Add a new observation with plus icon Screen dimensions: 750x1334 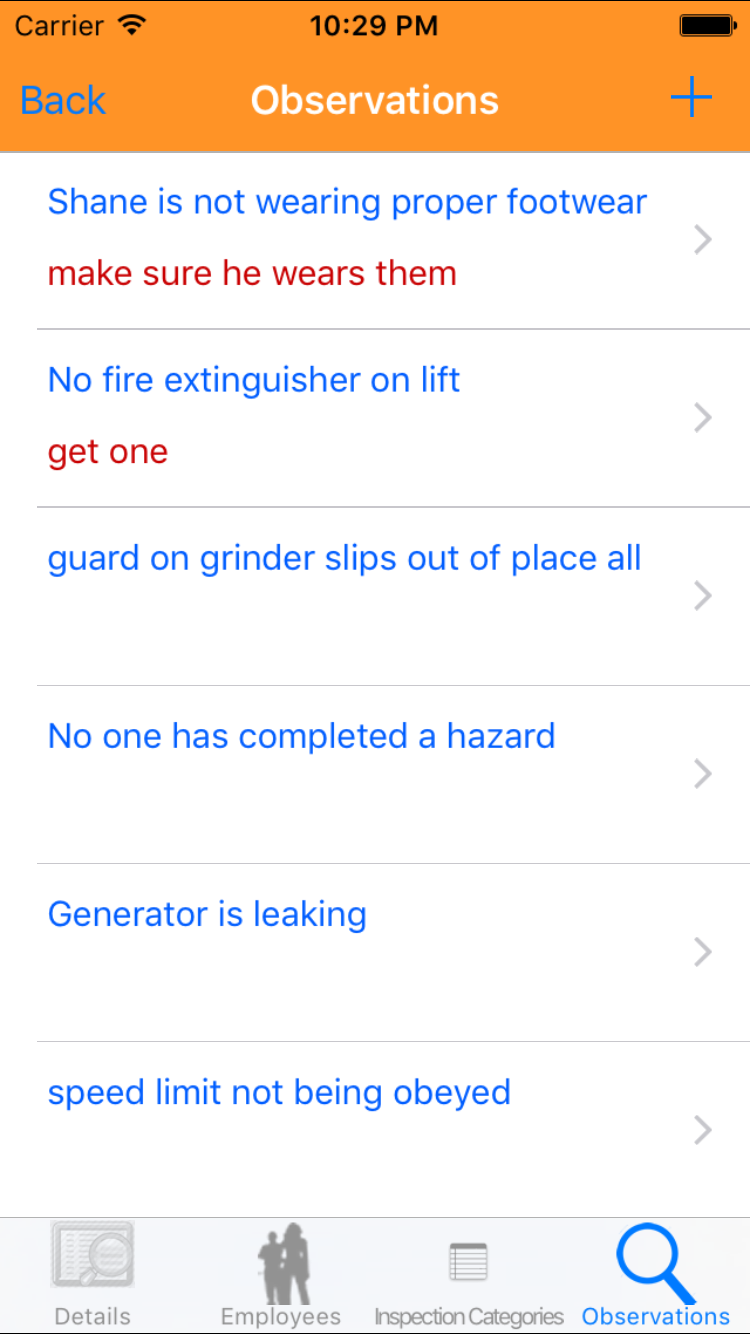[x=690, y=99]
